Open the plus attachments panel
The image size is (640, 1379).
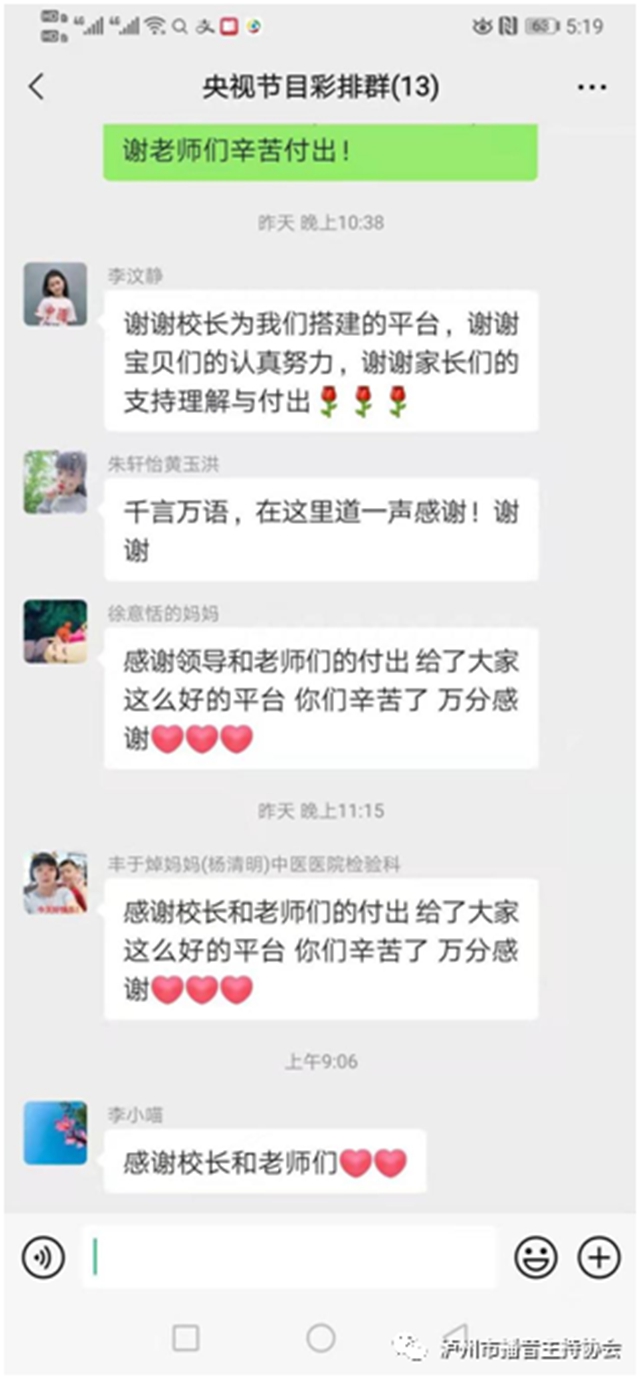point(599,1257)
